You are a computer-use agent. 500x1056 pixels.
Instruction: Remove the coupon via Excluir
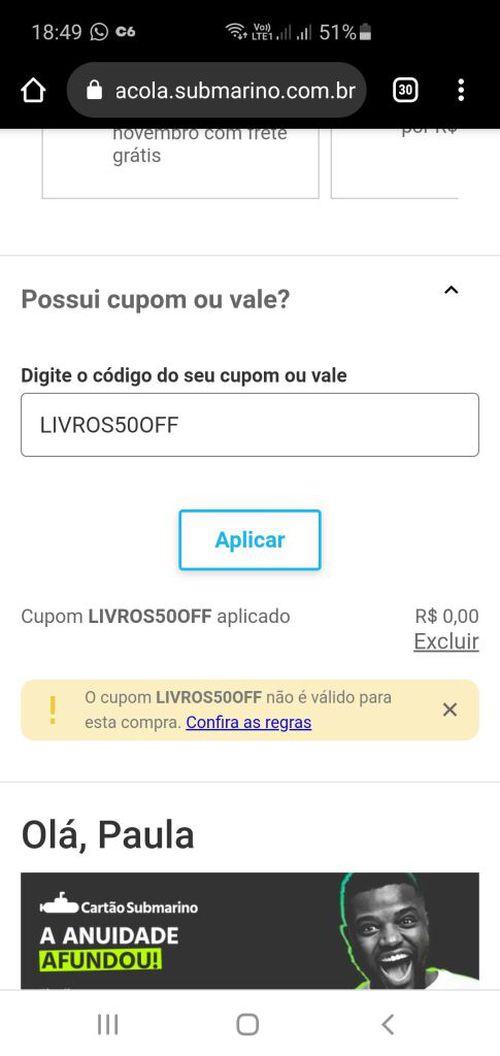click(x=446, y=642)
